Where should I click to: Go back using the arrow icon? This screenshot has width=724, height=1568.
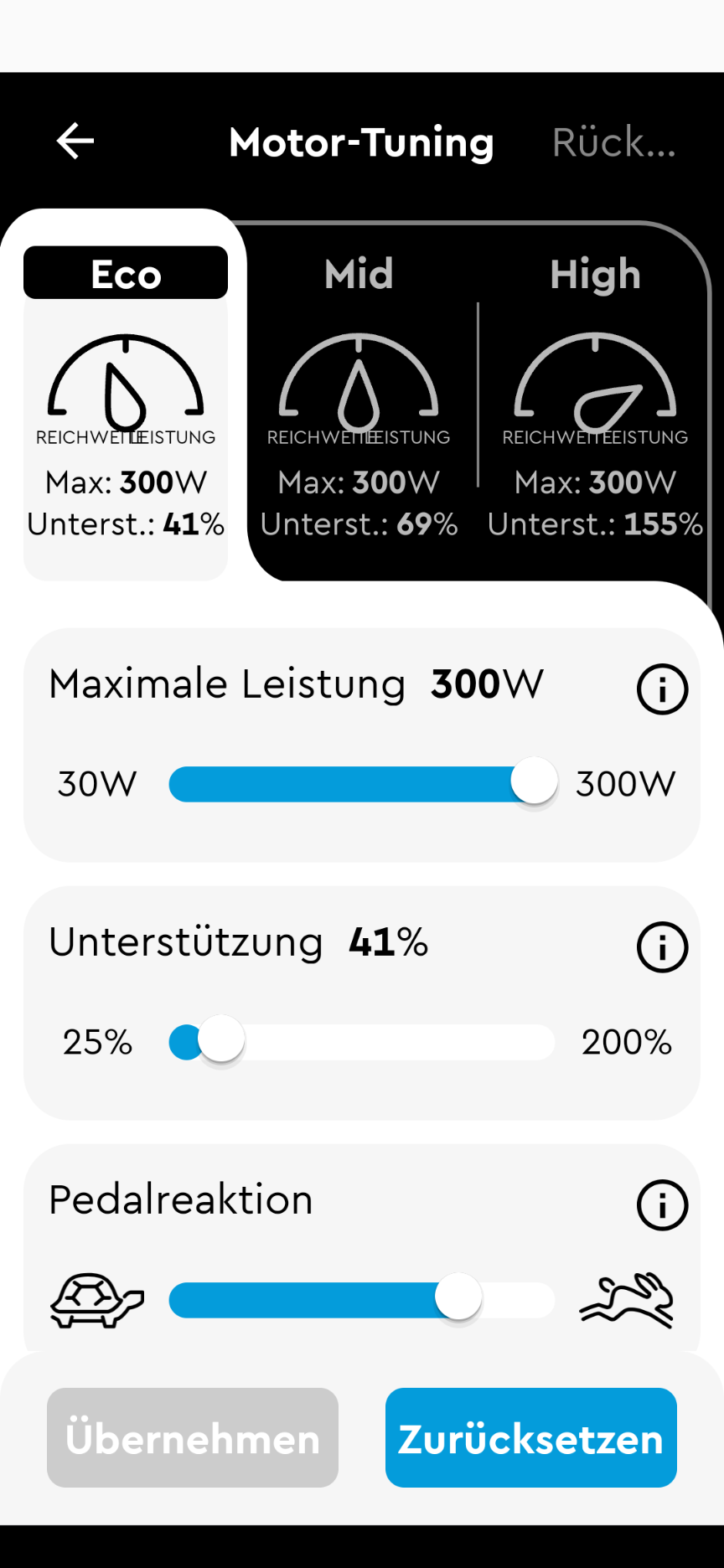[x=75, y=141]
